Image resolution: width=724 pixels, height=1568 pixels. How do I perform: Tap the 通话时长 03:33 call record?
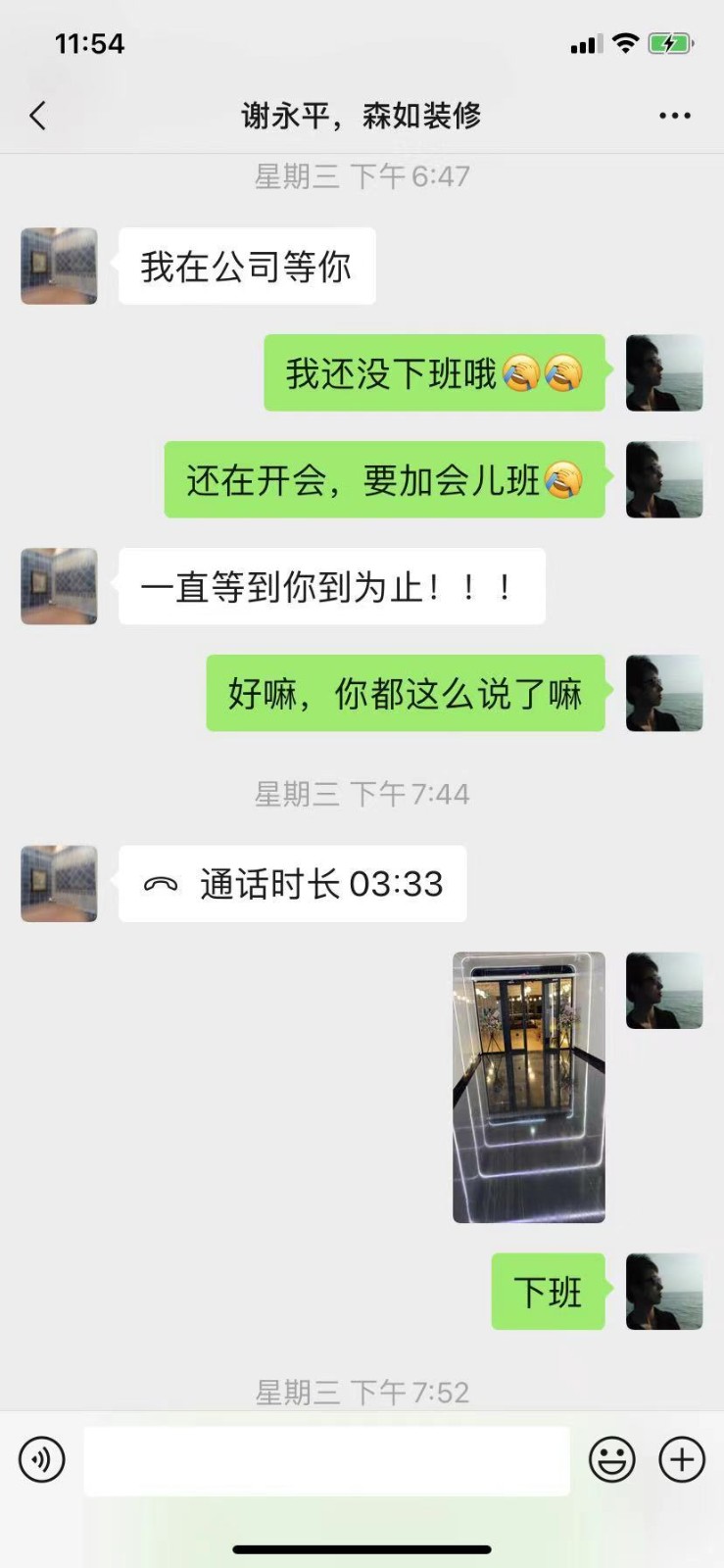click(x=292, y=884)
